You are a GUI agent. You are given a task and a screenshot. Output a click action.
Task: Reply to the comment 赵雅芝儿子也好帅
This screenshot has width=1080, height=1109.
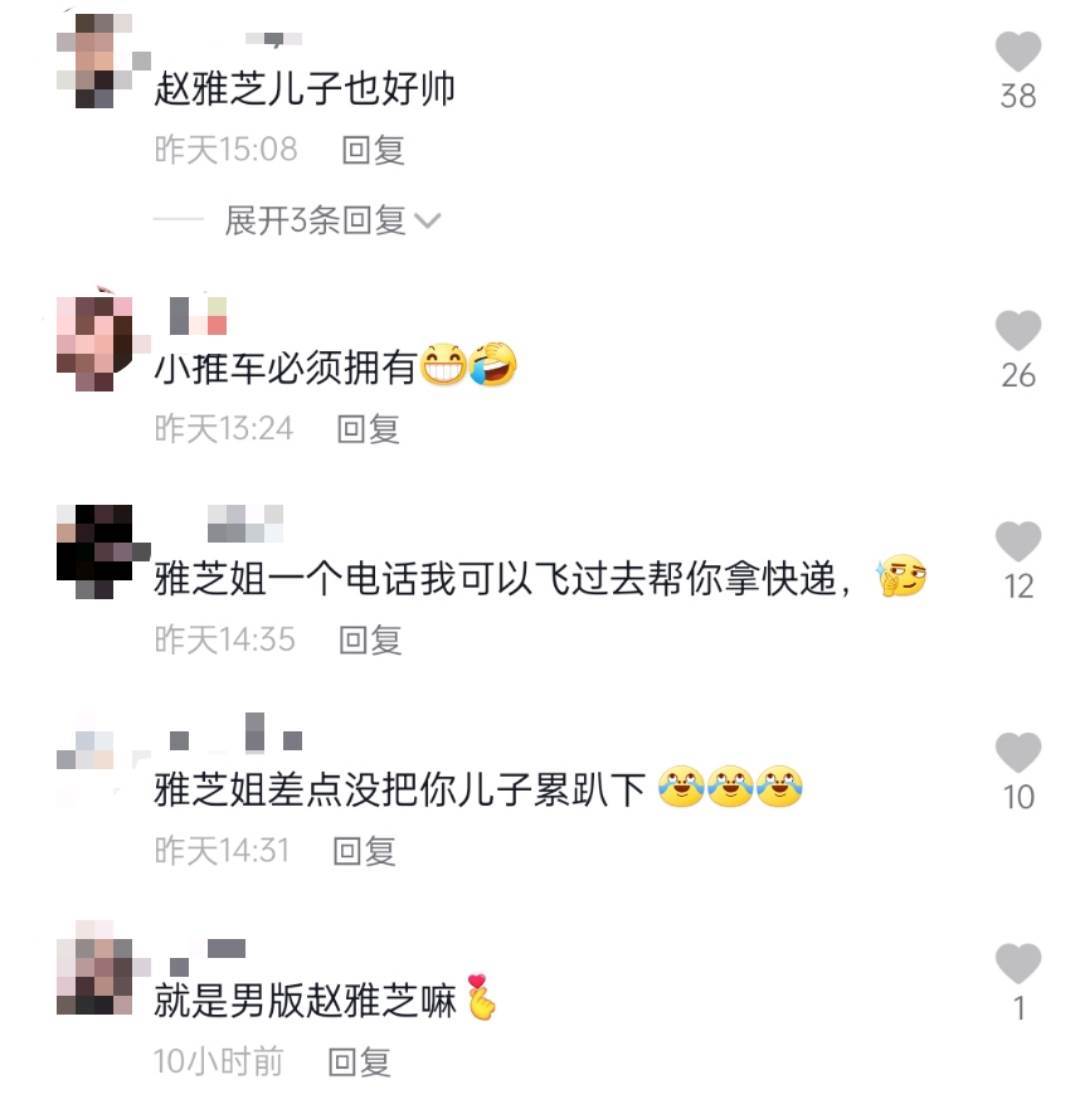372,150
